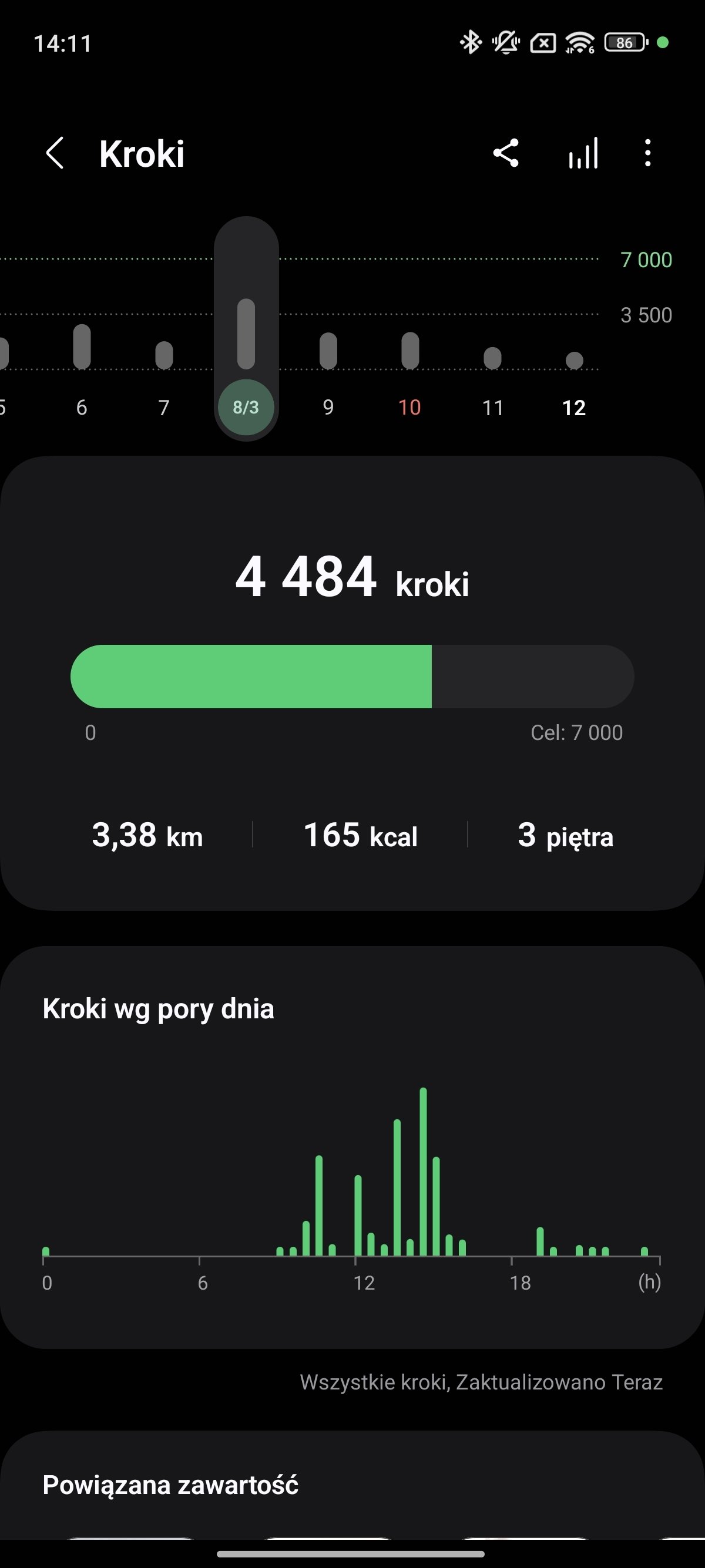Open the three-dot overflow menu
The height and width of the screenshot is (1568, 705).
[648, 153]
